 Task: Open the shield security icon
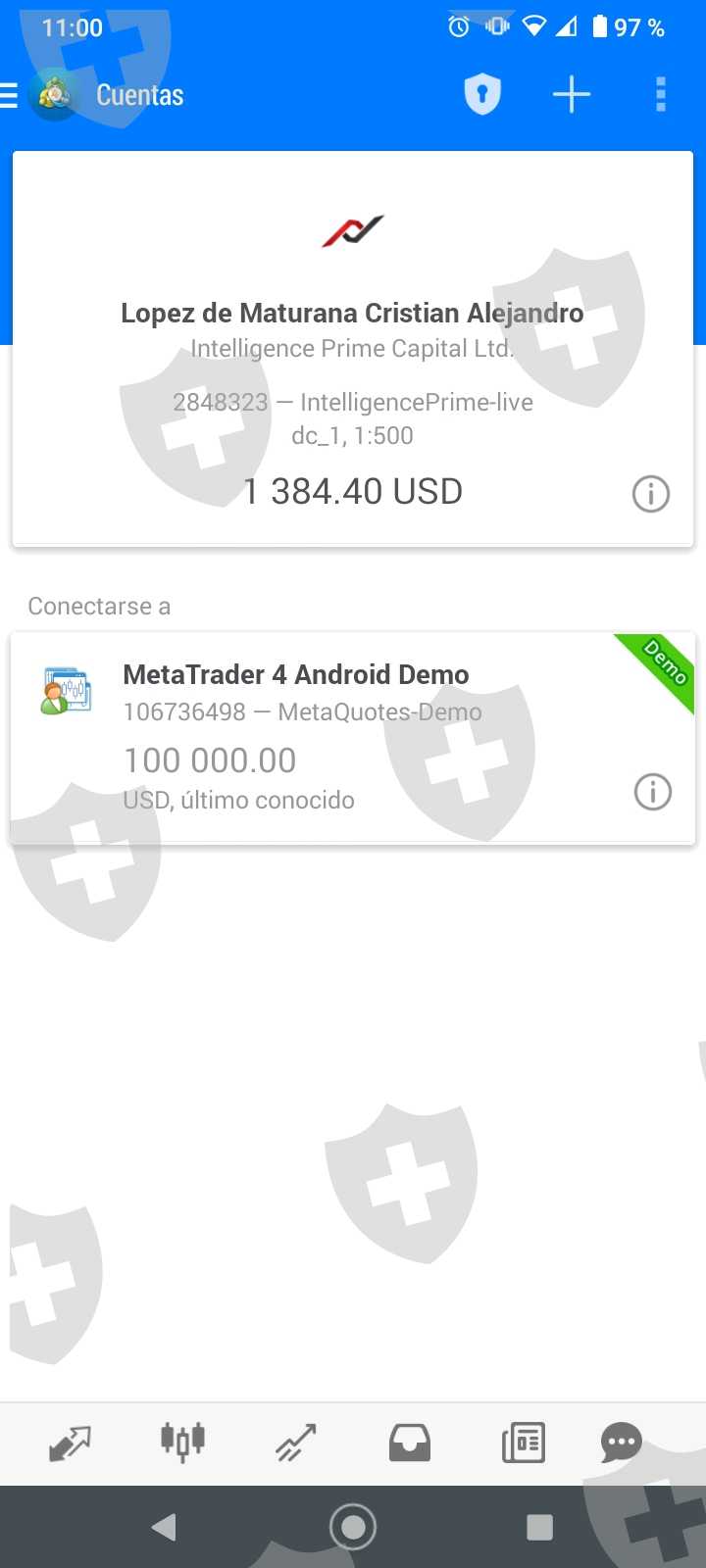click(x=481, y=95)
